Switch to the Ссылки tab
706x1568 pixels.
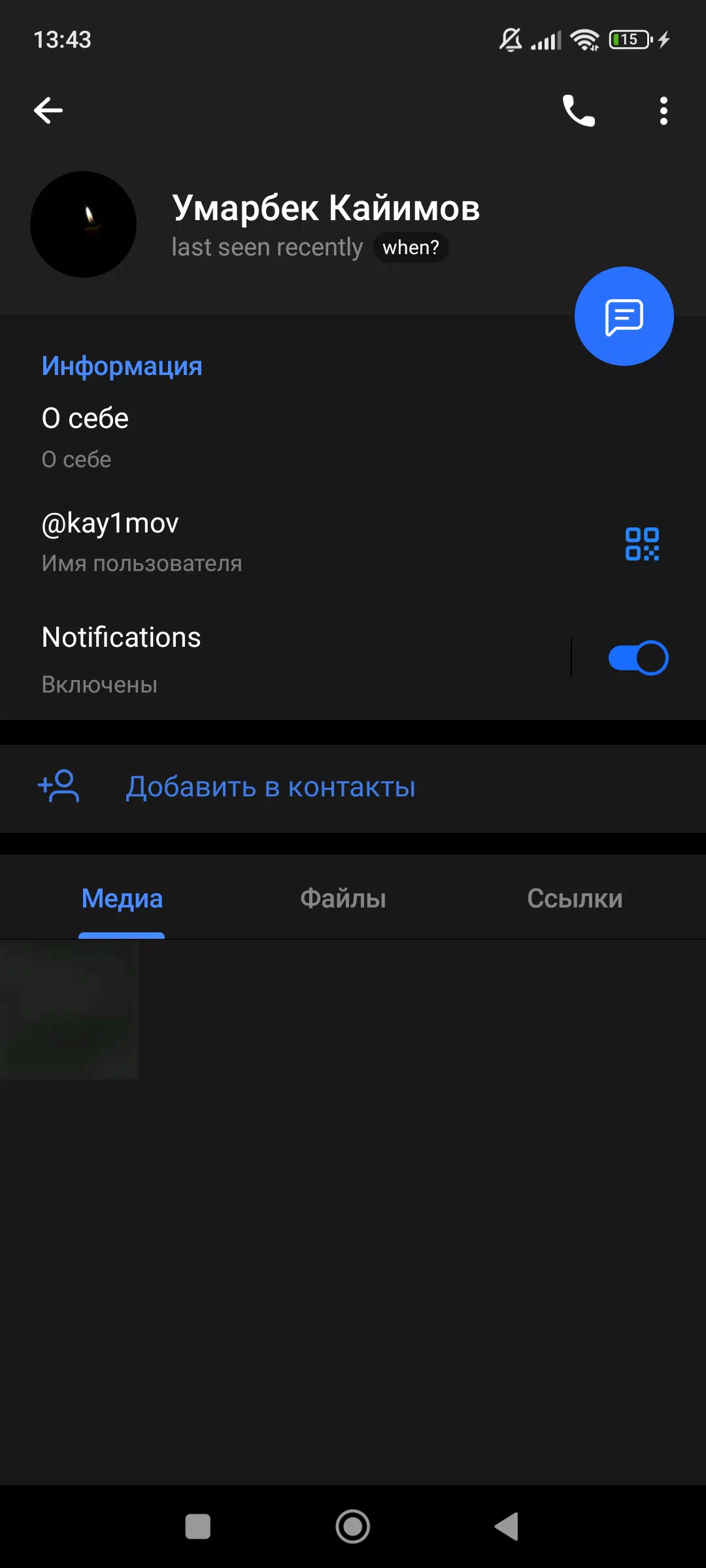pyautogui.click(x=575, y=898)
